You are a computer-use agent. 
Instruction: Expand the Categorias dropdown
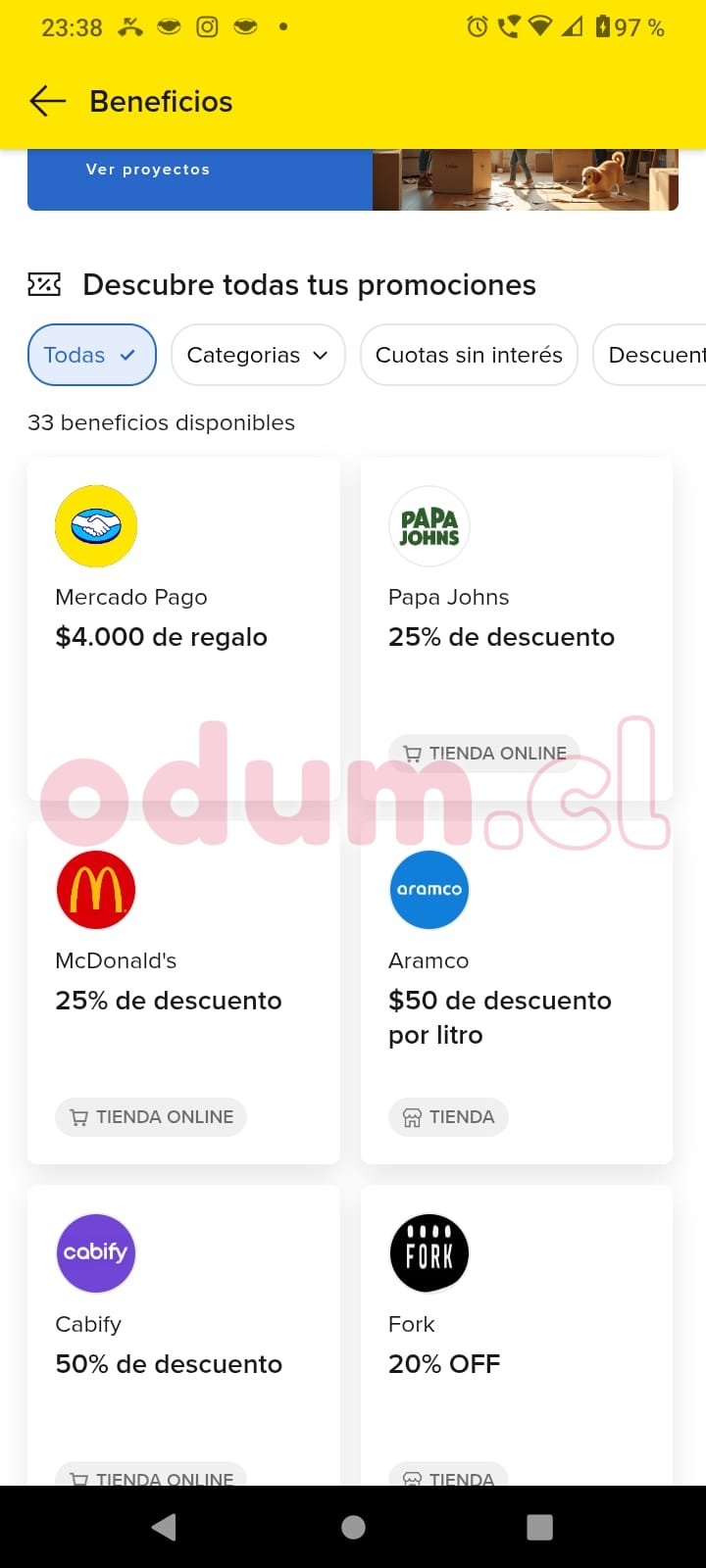pos(258,355)
